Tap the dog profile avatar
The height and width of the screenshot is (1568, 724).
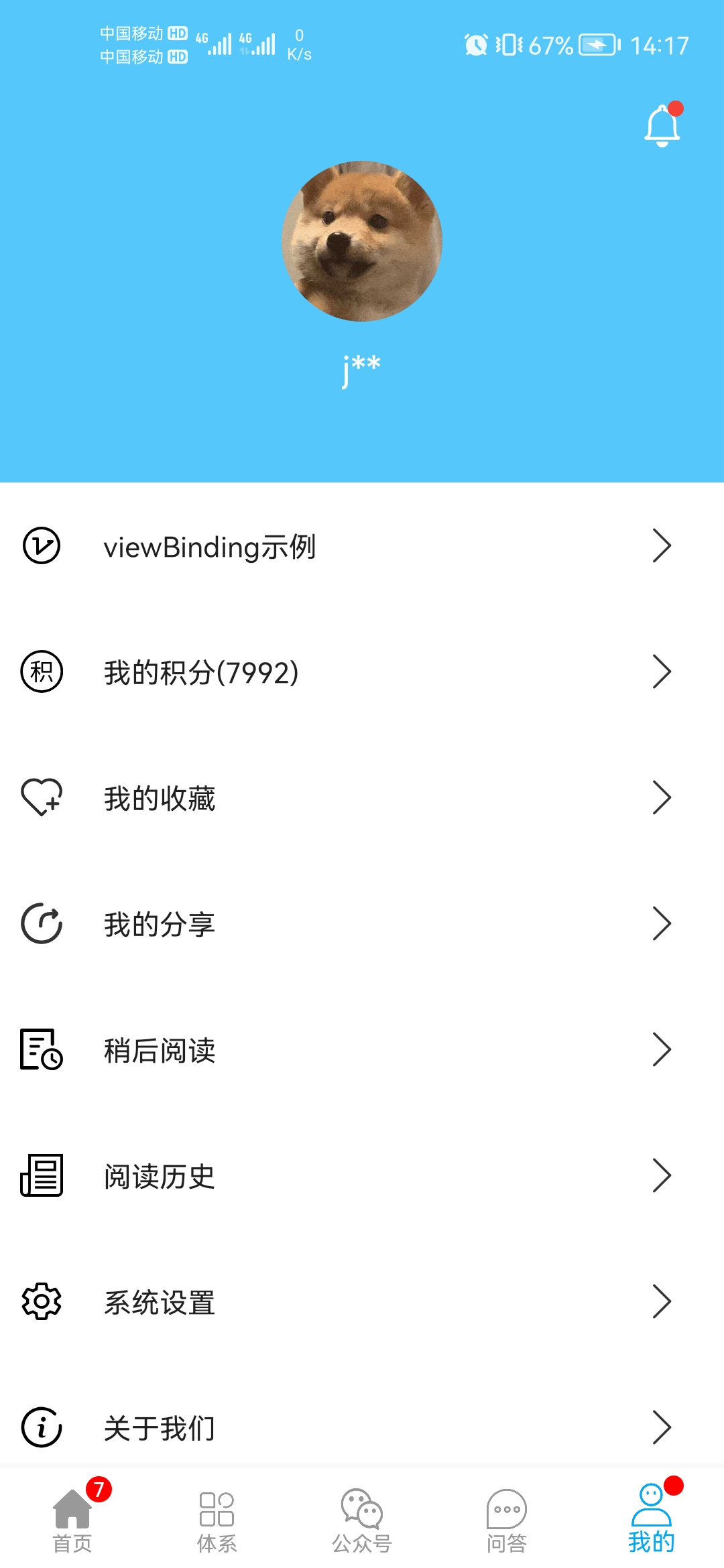(362, 241)
